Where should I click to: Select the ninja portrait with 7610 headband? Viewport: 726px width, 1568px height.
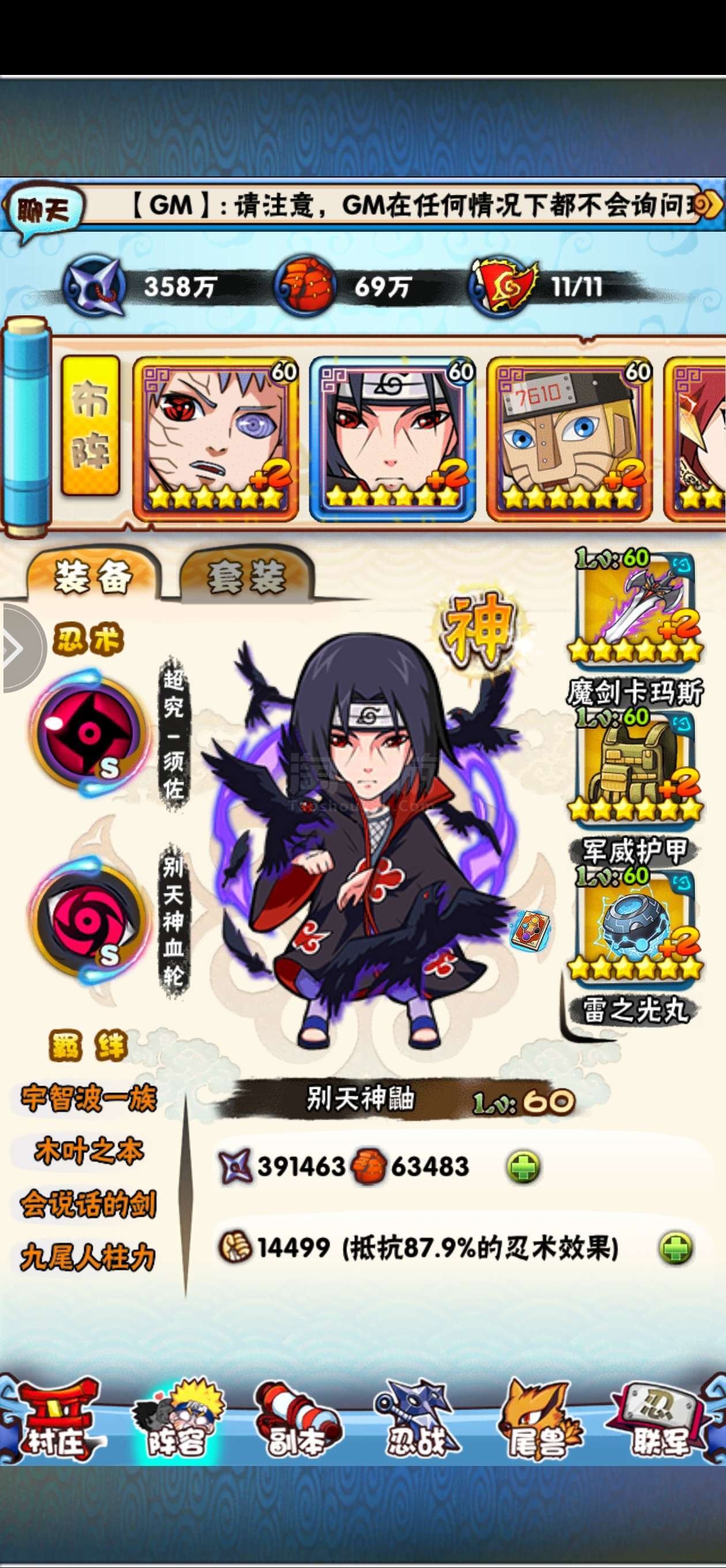[x=570, y=439]
